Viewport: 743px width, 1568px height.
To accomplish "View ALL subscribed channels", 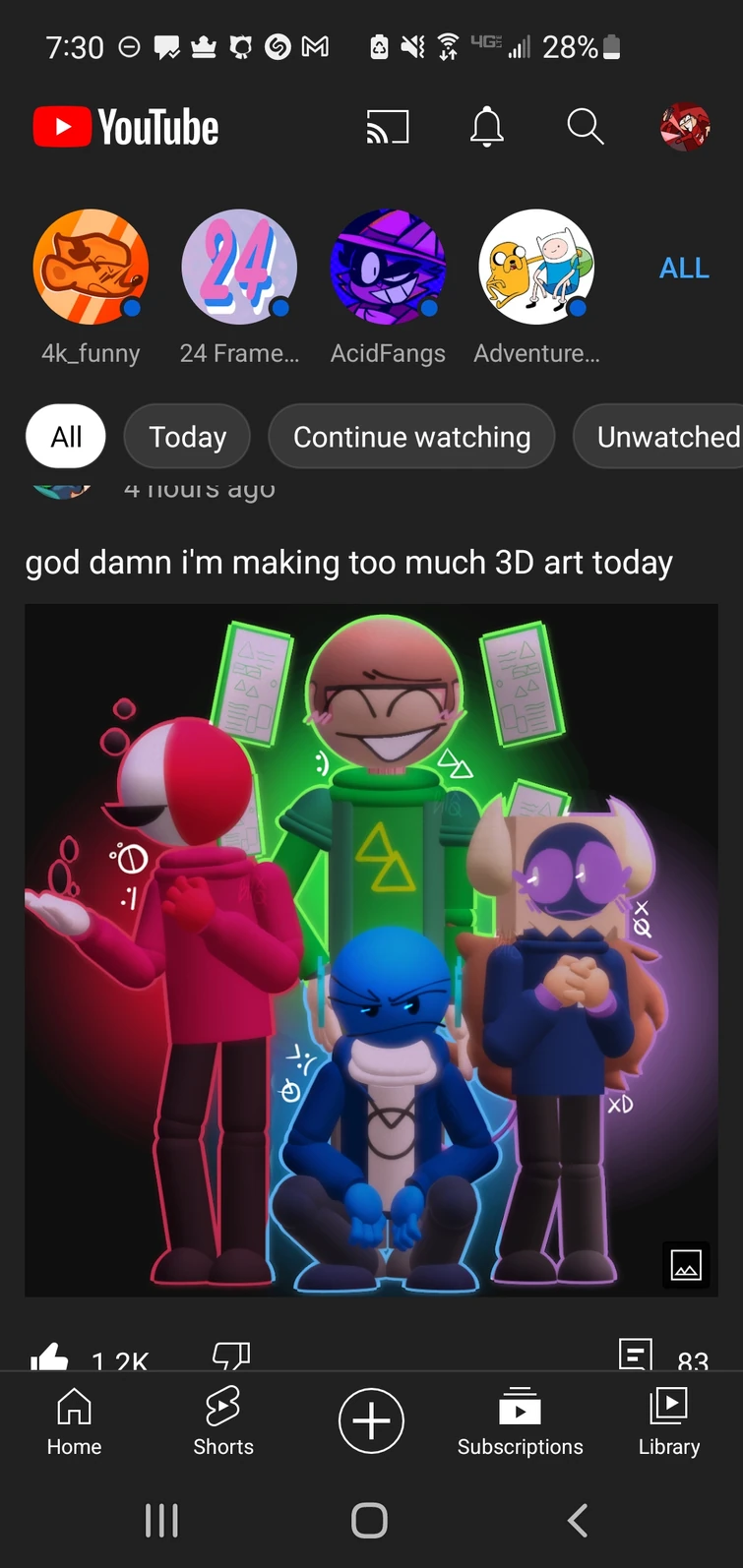I will (x=684, y=268).
